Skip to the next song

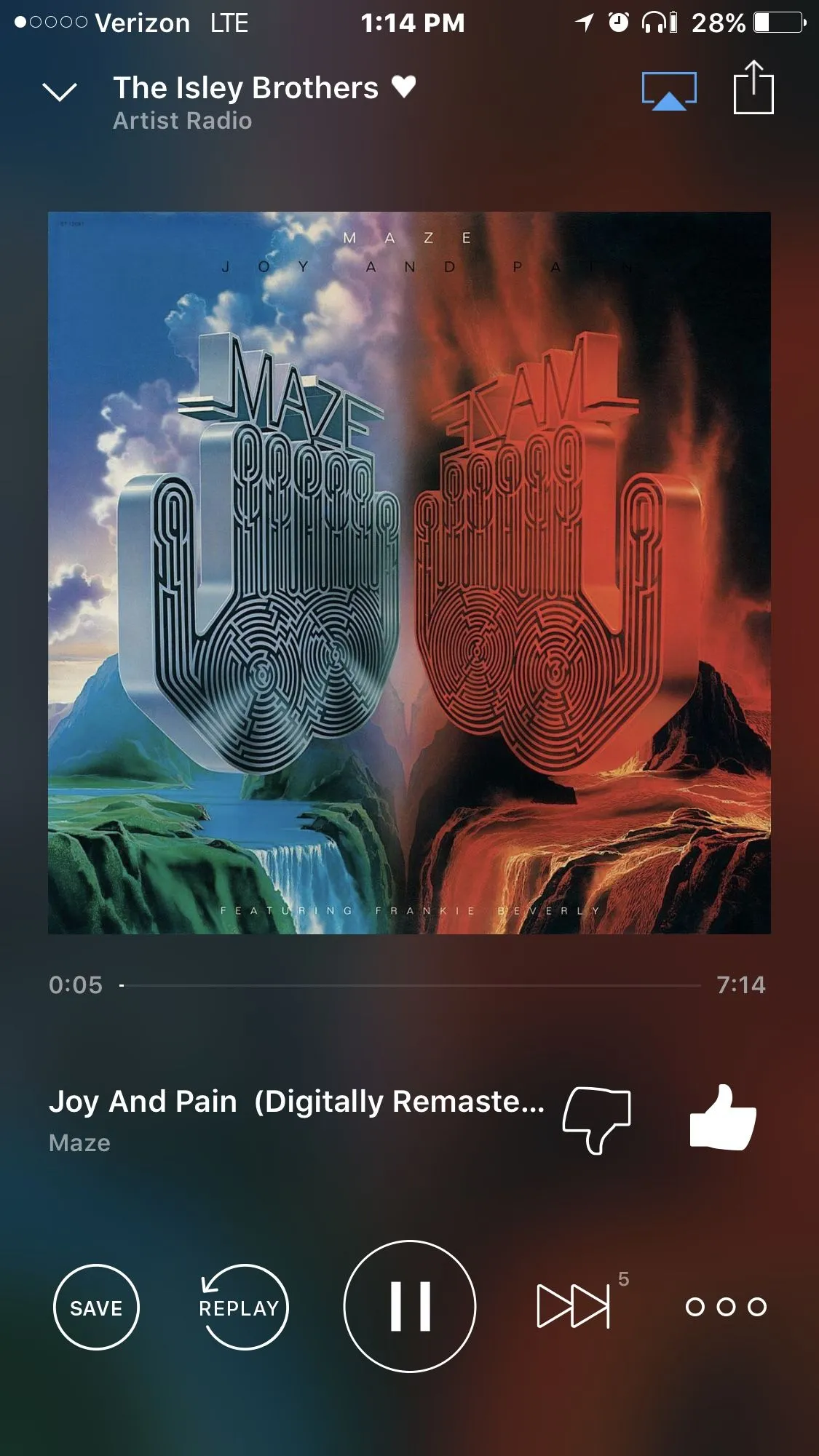click(574, 1306)
